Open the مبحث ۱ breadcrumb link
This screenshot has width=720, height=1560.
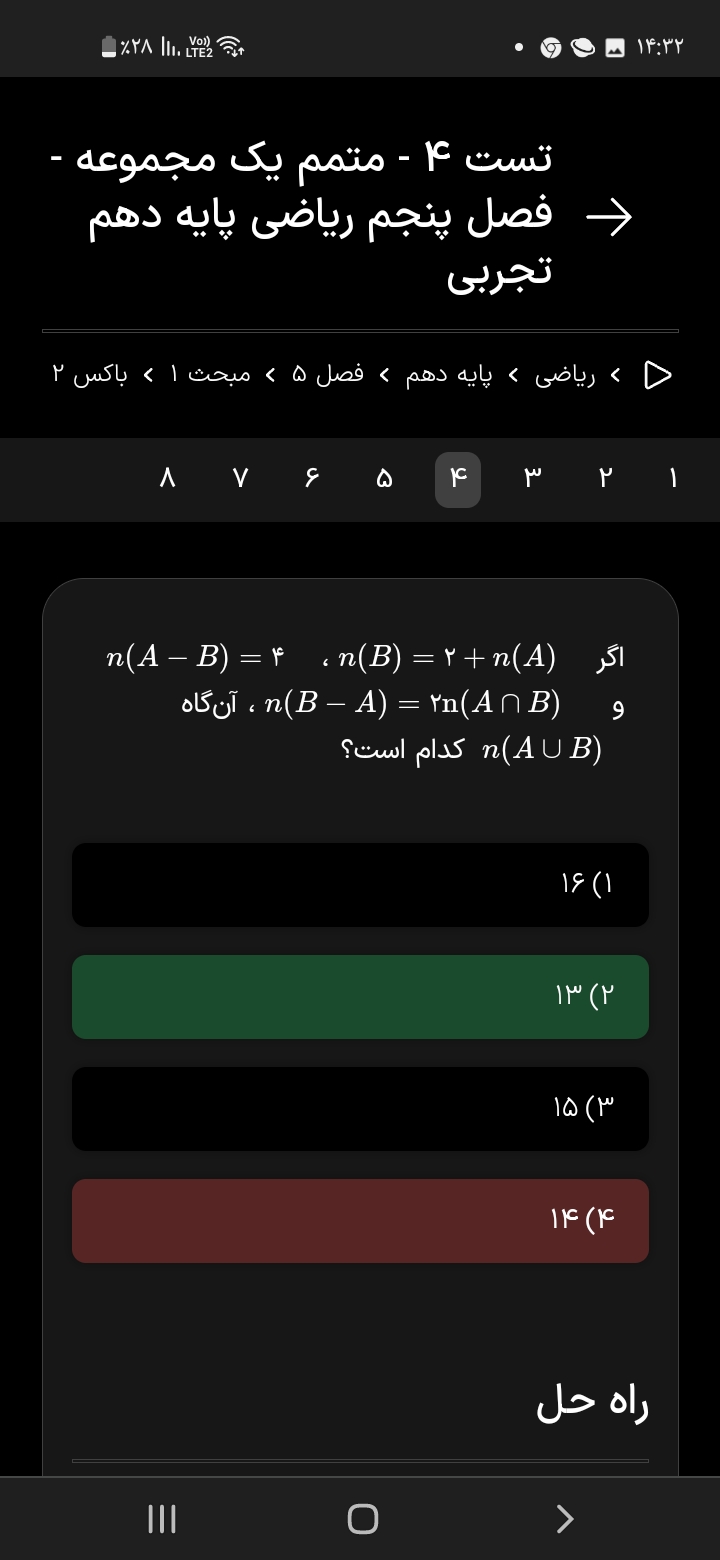(x=209, y=376)
